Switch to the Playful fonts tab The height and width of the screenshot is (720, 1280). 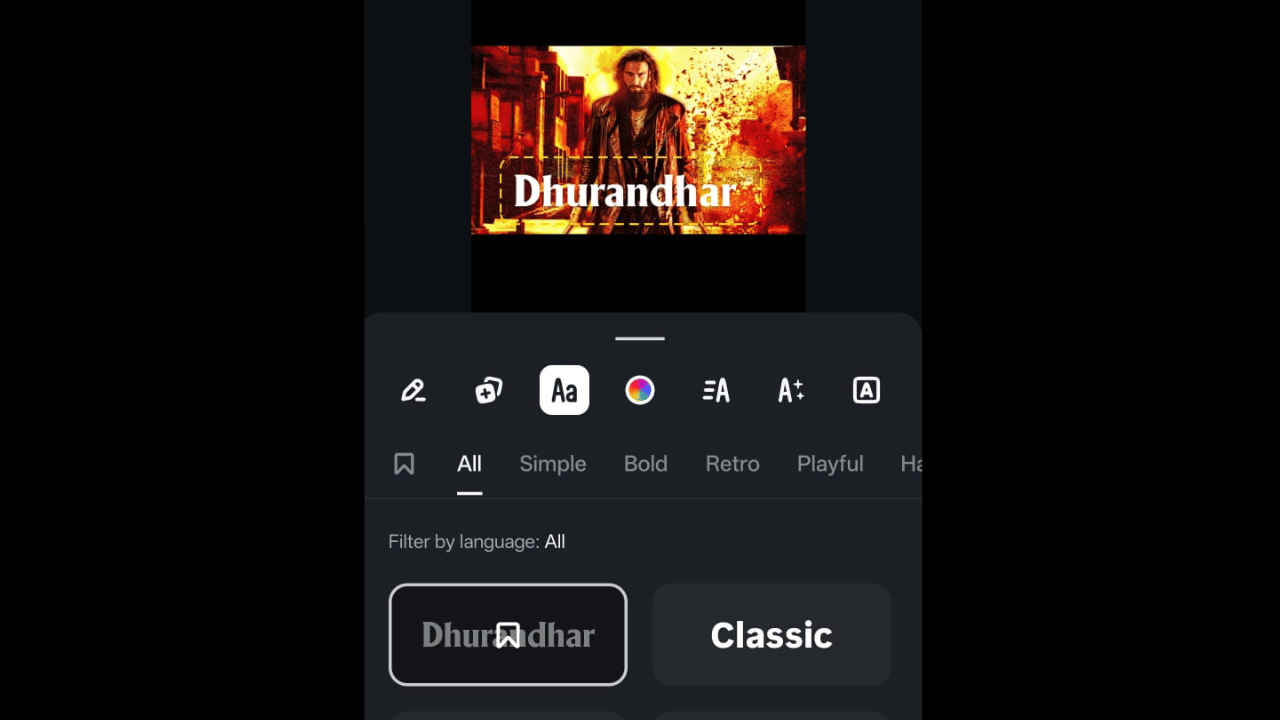tap(830, 464)
